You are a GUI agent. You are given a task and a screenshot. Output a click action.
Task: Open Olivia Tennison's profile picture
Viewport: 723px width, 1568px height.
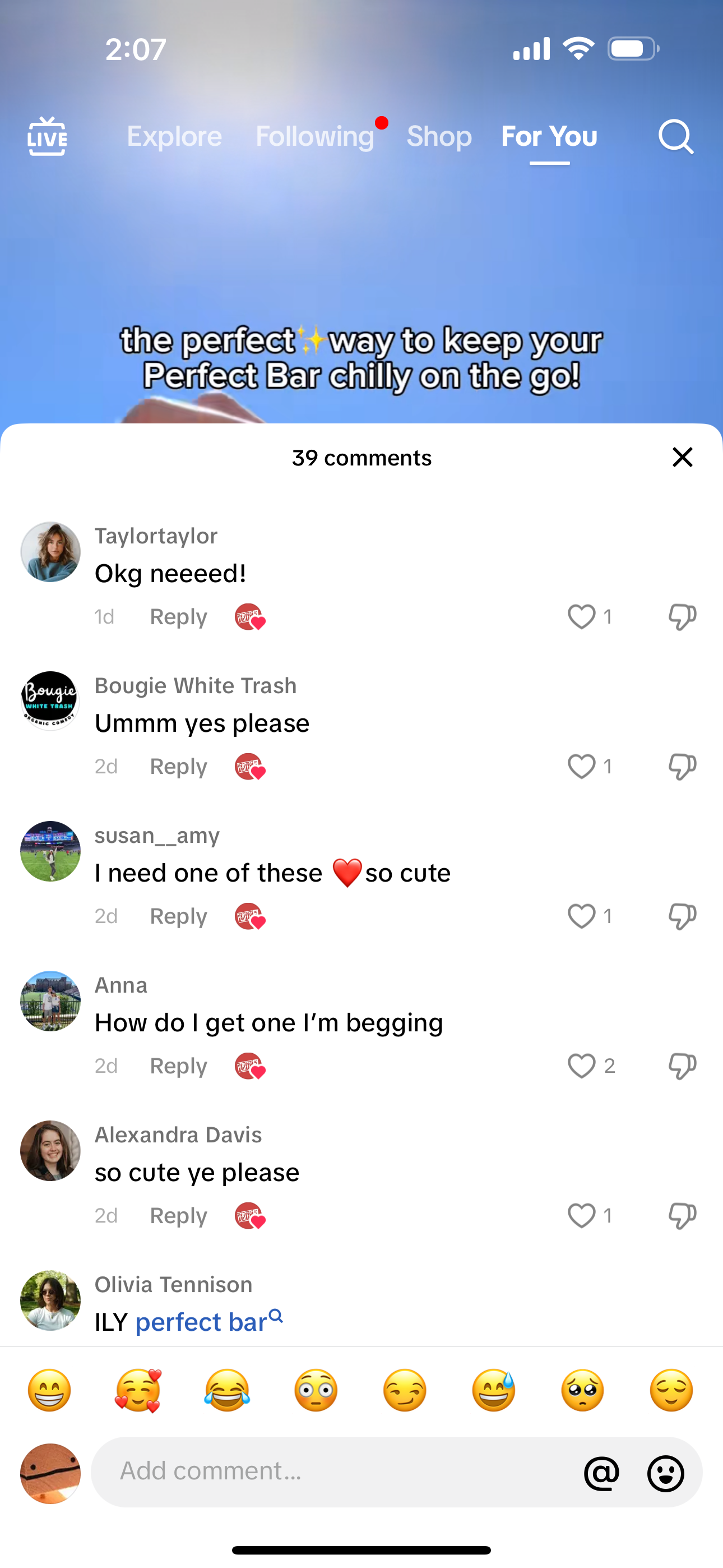pyautogui.click(x=50, y=1300)
